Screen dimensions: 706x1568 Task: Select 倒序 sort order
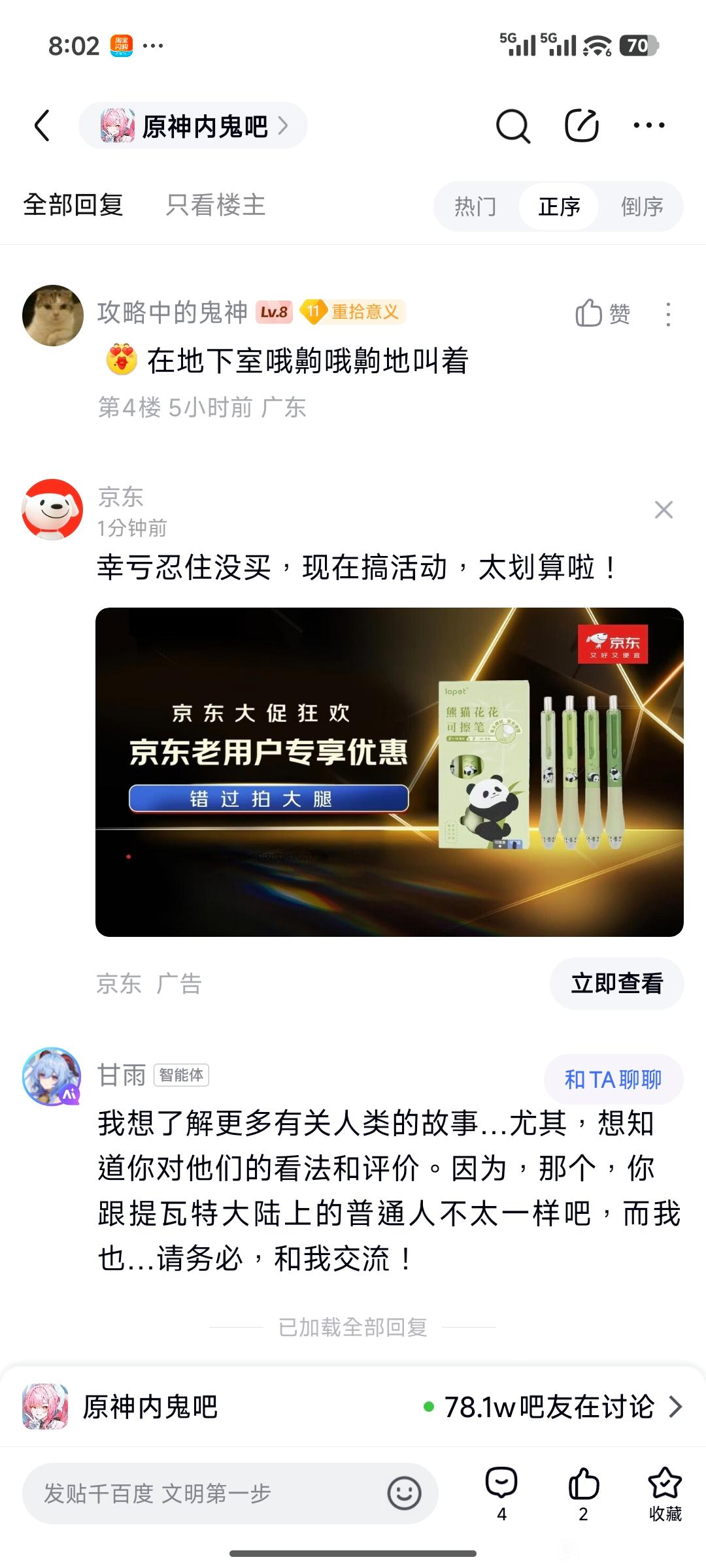point(642,206)
